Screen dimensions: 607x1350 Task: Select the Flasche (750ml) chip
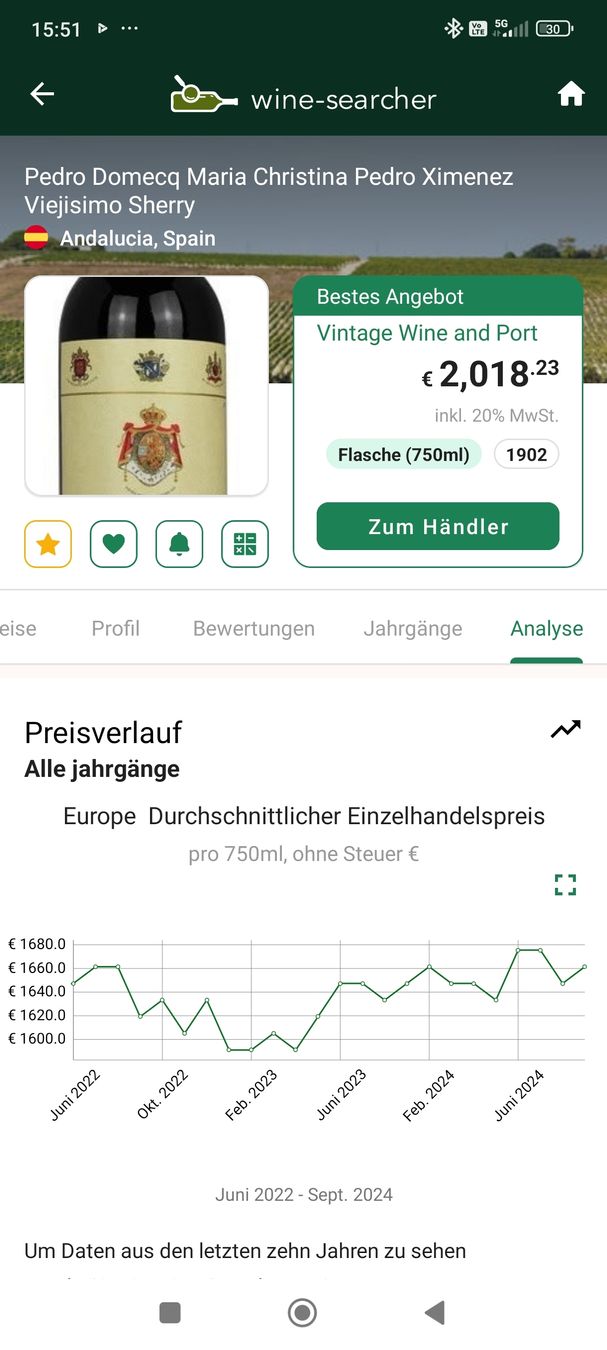(x=404, y=455)
